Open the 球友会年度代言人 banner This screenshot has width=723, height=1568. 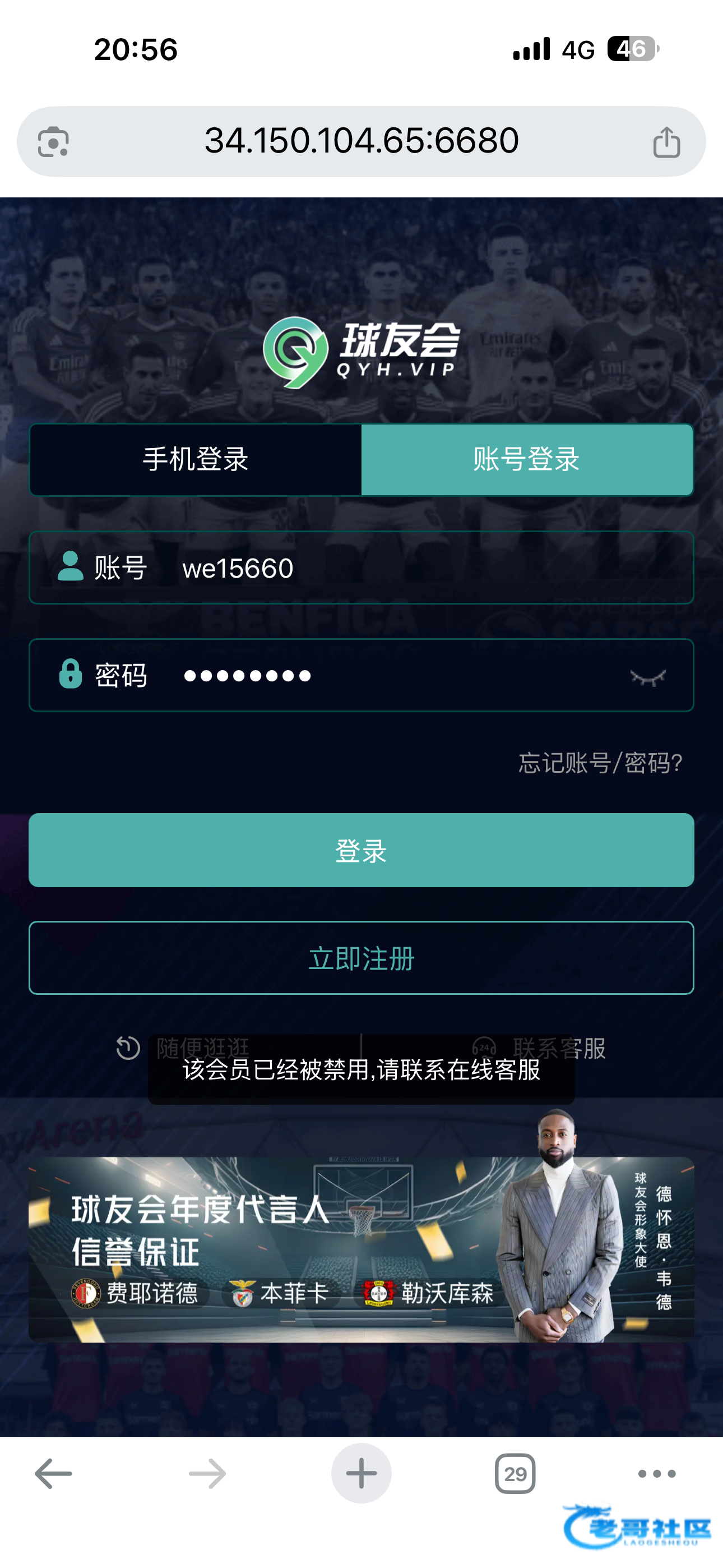361,1249
